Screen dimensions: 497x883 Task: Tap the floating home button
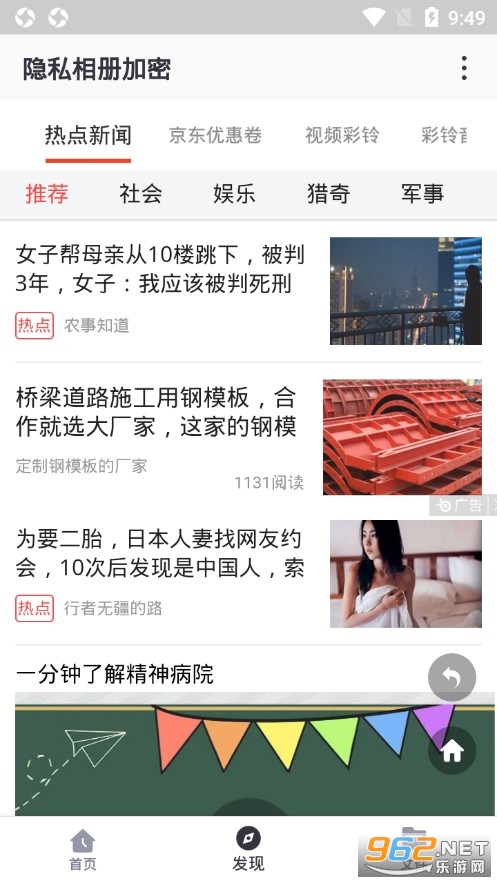tap(452, 751)
